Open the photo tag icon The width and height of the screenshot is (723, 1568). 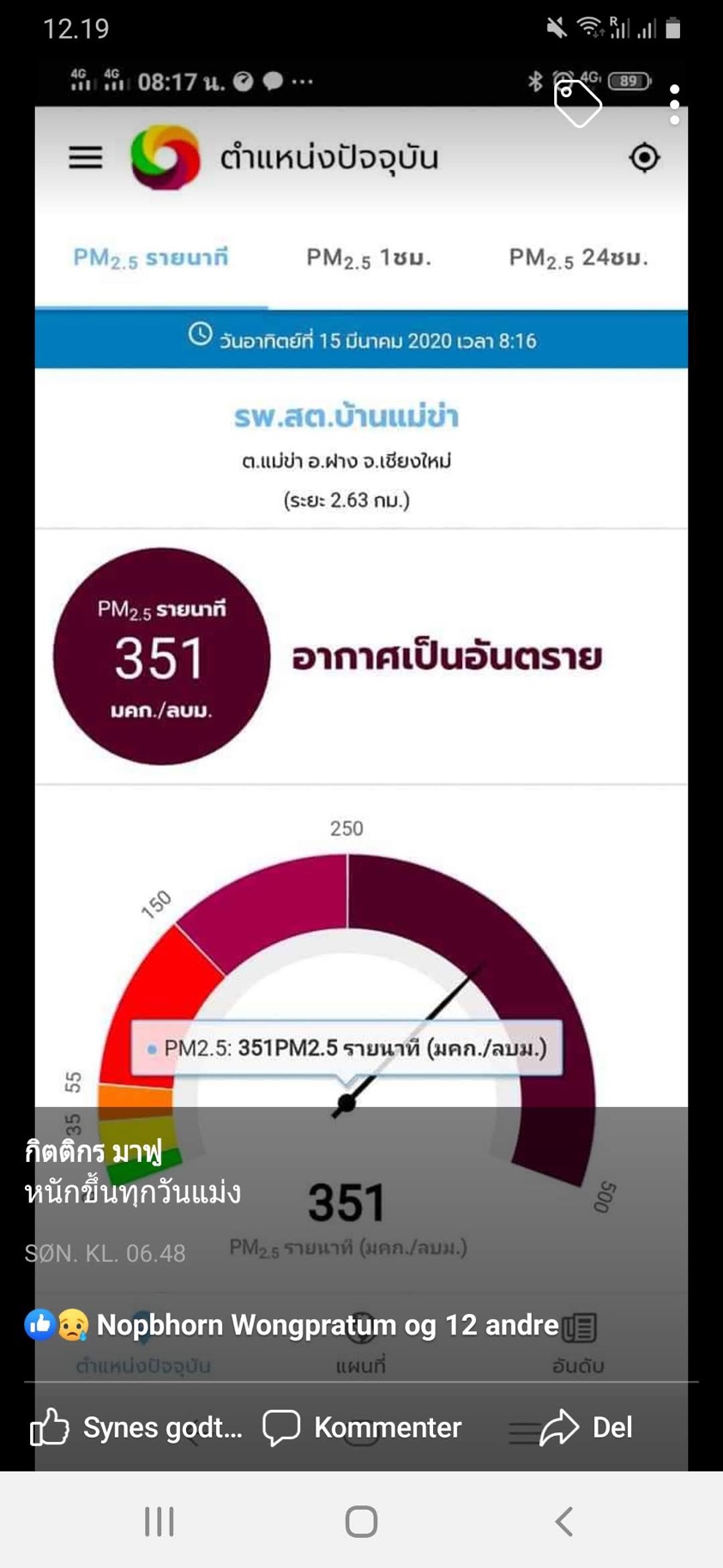coord(577,103)
